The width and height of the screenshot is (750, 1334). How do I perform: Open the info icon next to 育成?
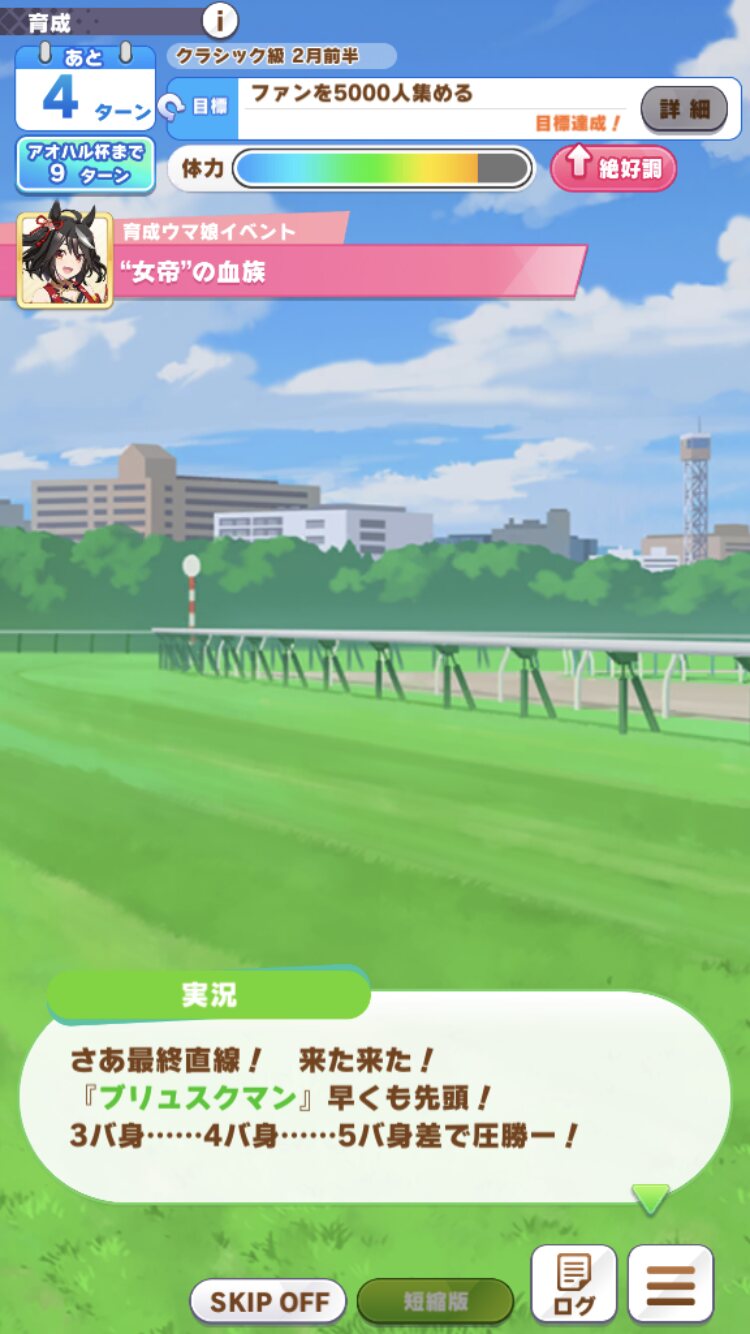[220, 20]
